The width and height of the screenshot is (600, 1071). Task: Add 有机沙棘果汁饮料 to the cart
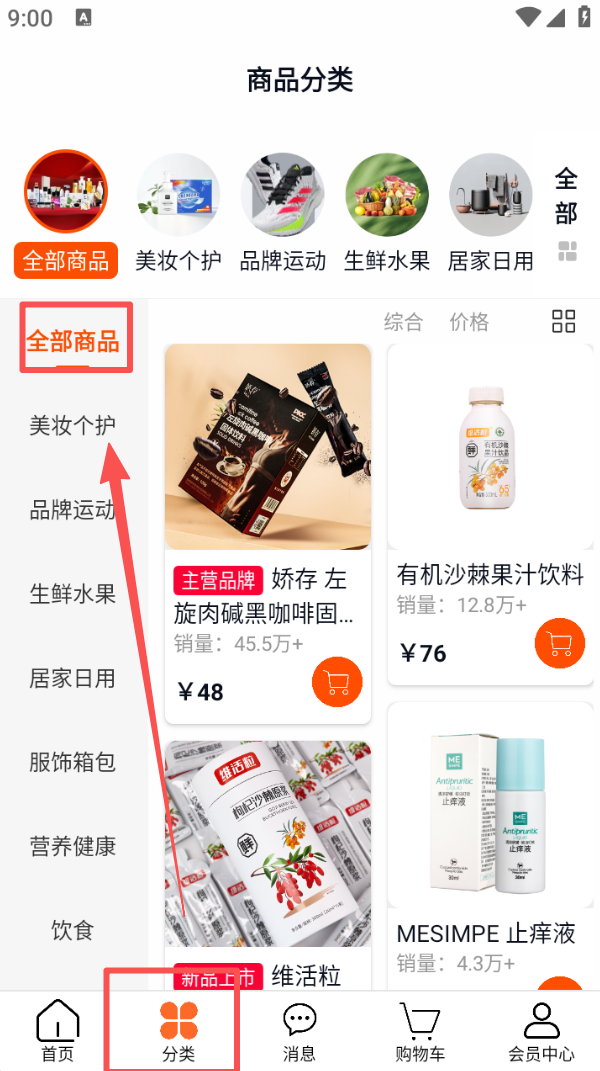coord(560,644)
